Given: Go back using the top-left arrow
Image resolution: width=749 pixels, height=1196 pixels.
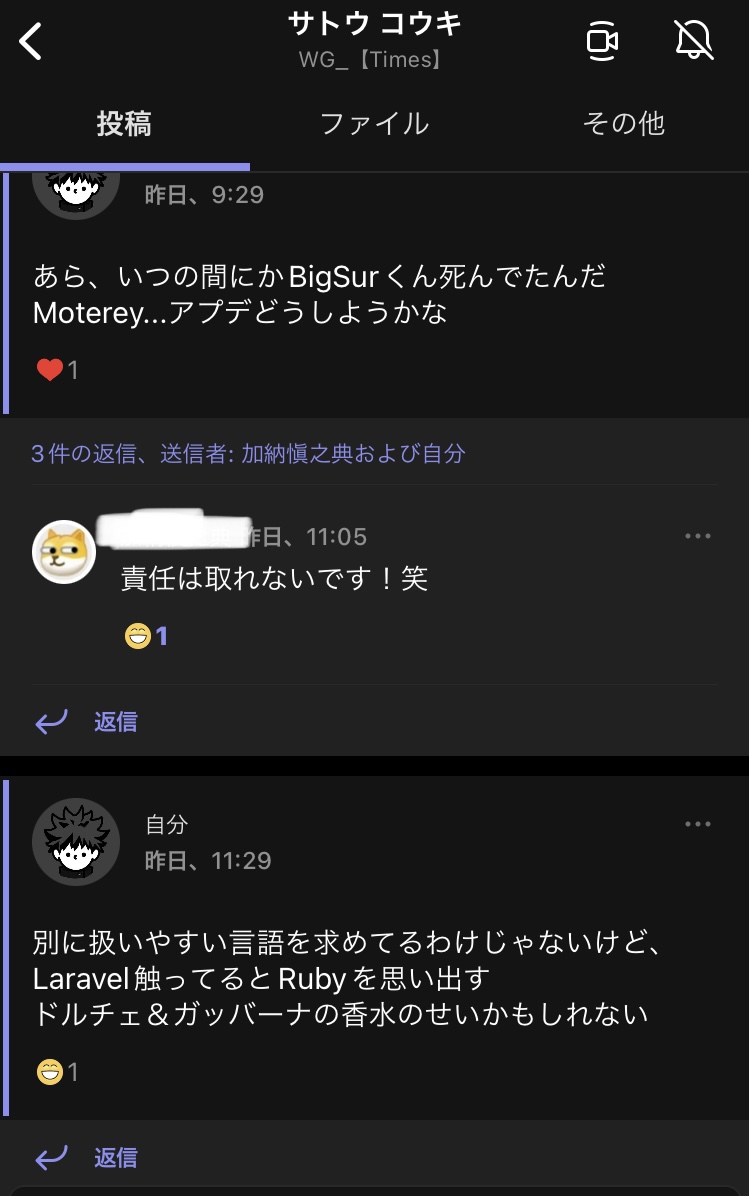Looking at the screenshot, I should coord(31,41).
